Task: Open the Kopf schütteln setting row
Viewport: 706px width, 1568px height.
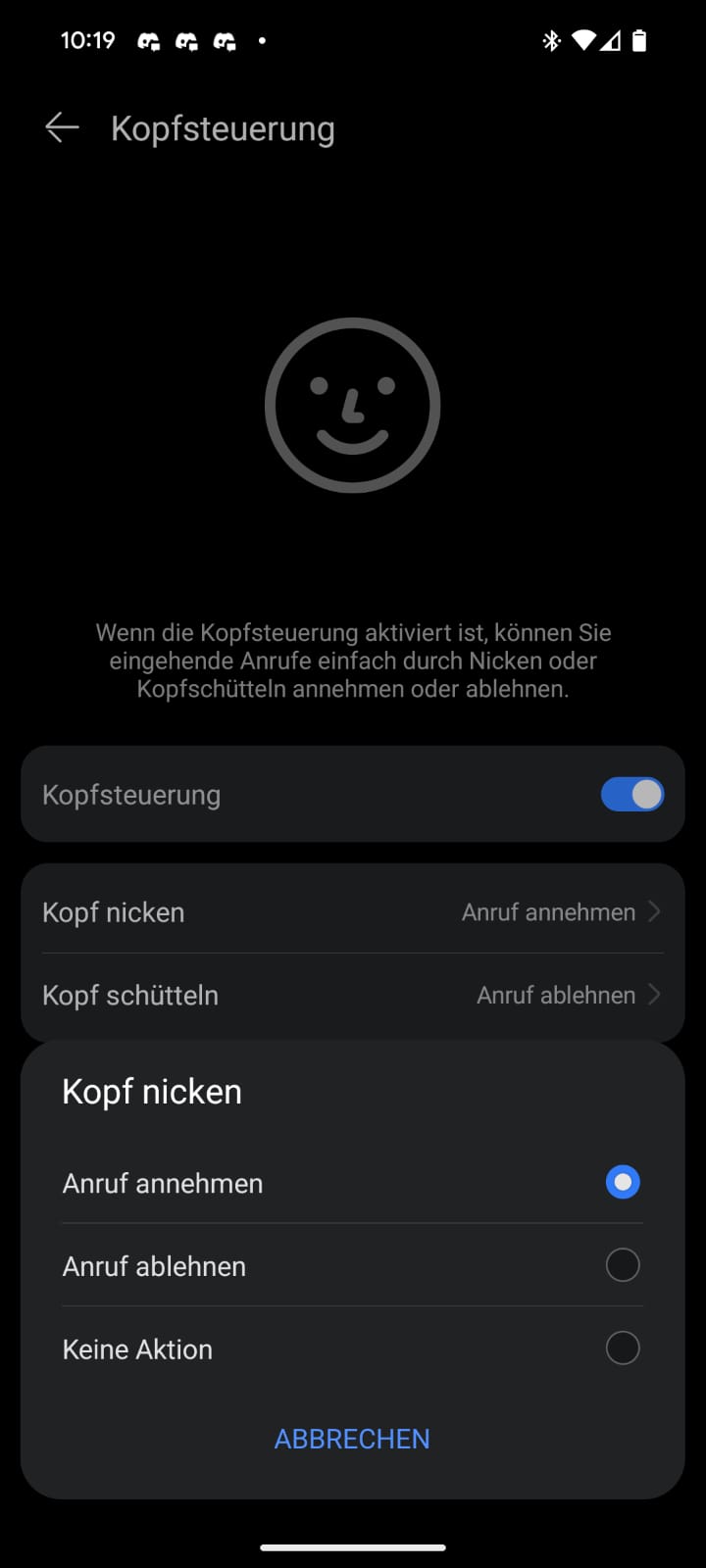Action: click(x=352, y=996)
